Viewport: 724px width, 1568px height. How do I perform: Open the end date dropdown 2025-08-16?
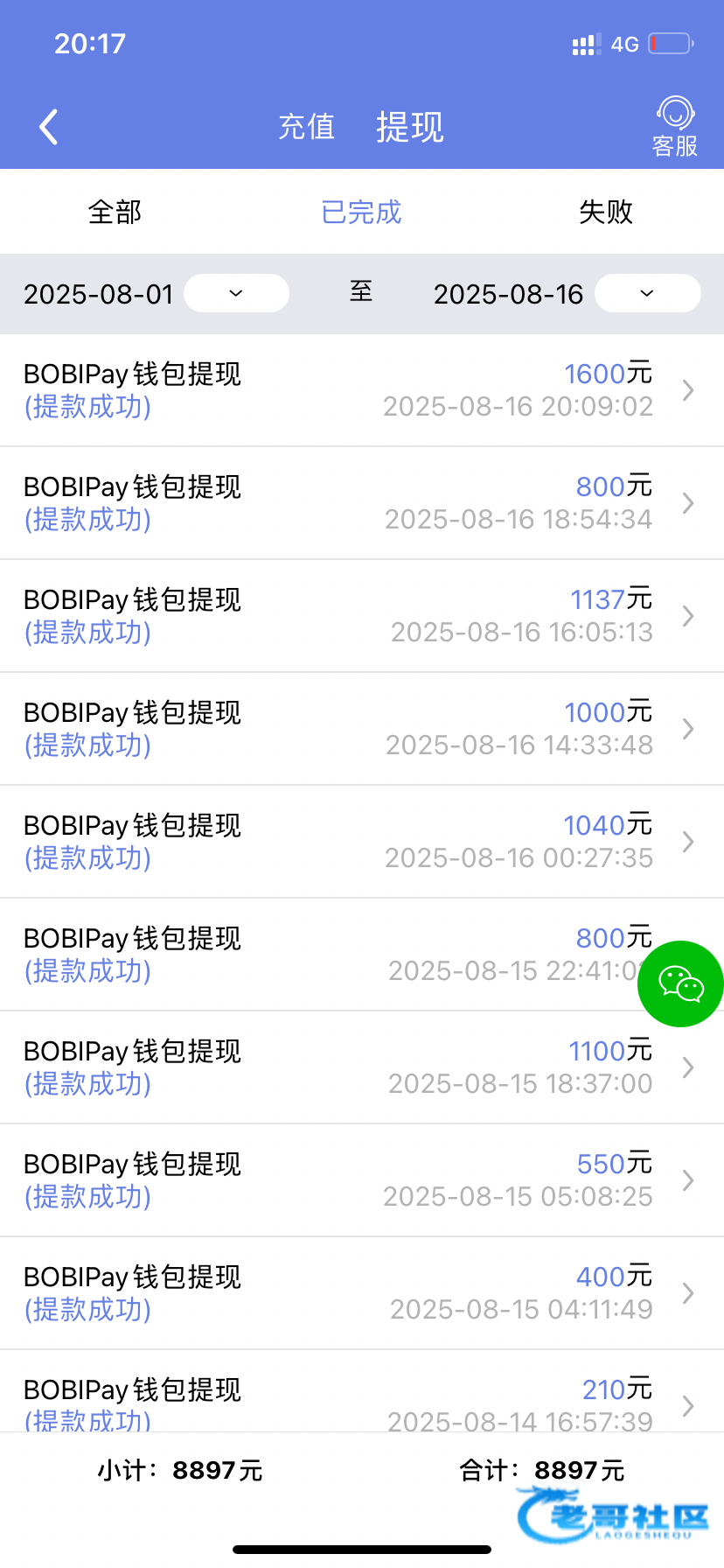647,293
